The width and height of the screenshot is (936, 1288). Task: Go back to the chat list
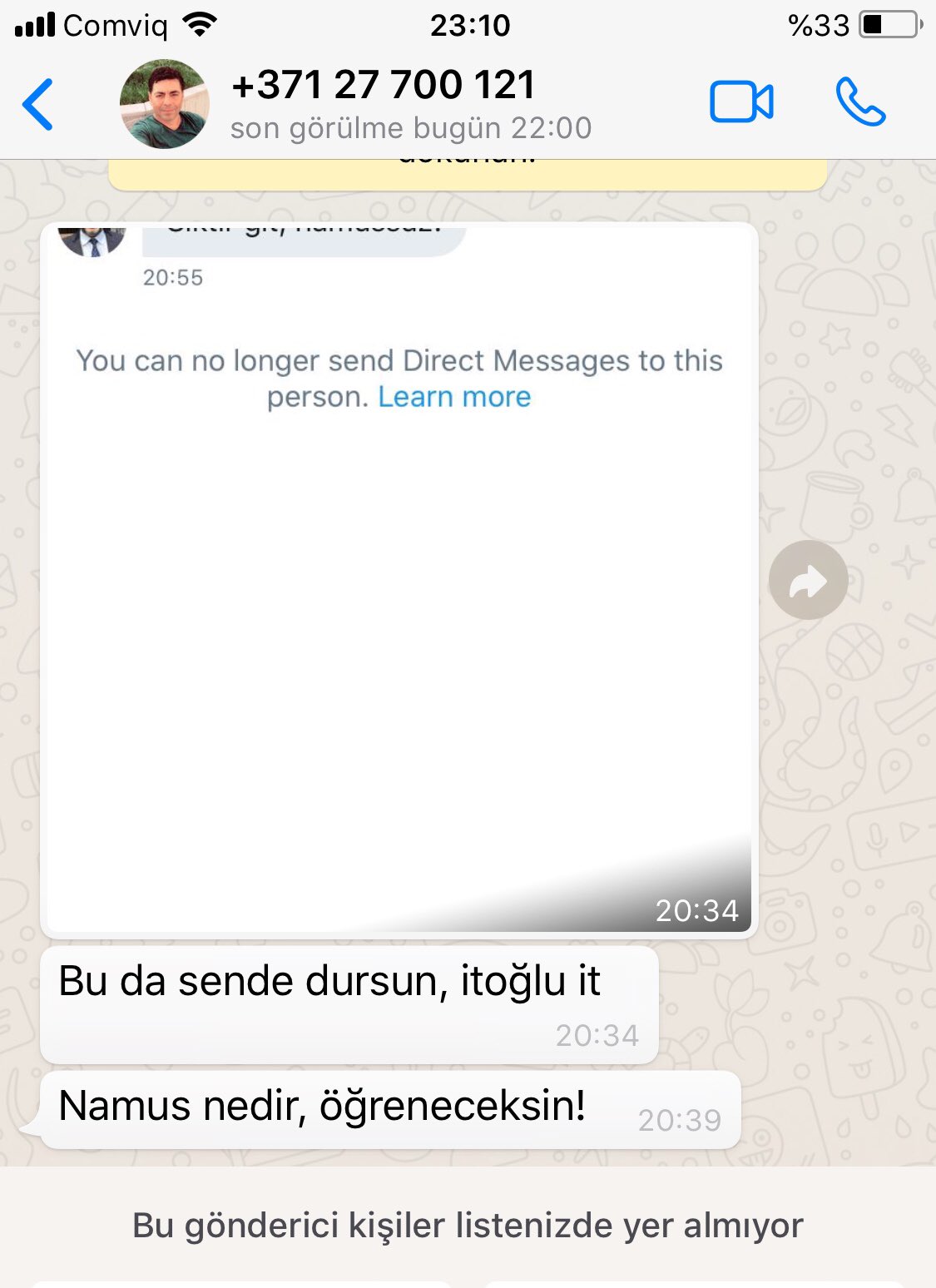click(x=38, y=105)
